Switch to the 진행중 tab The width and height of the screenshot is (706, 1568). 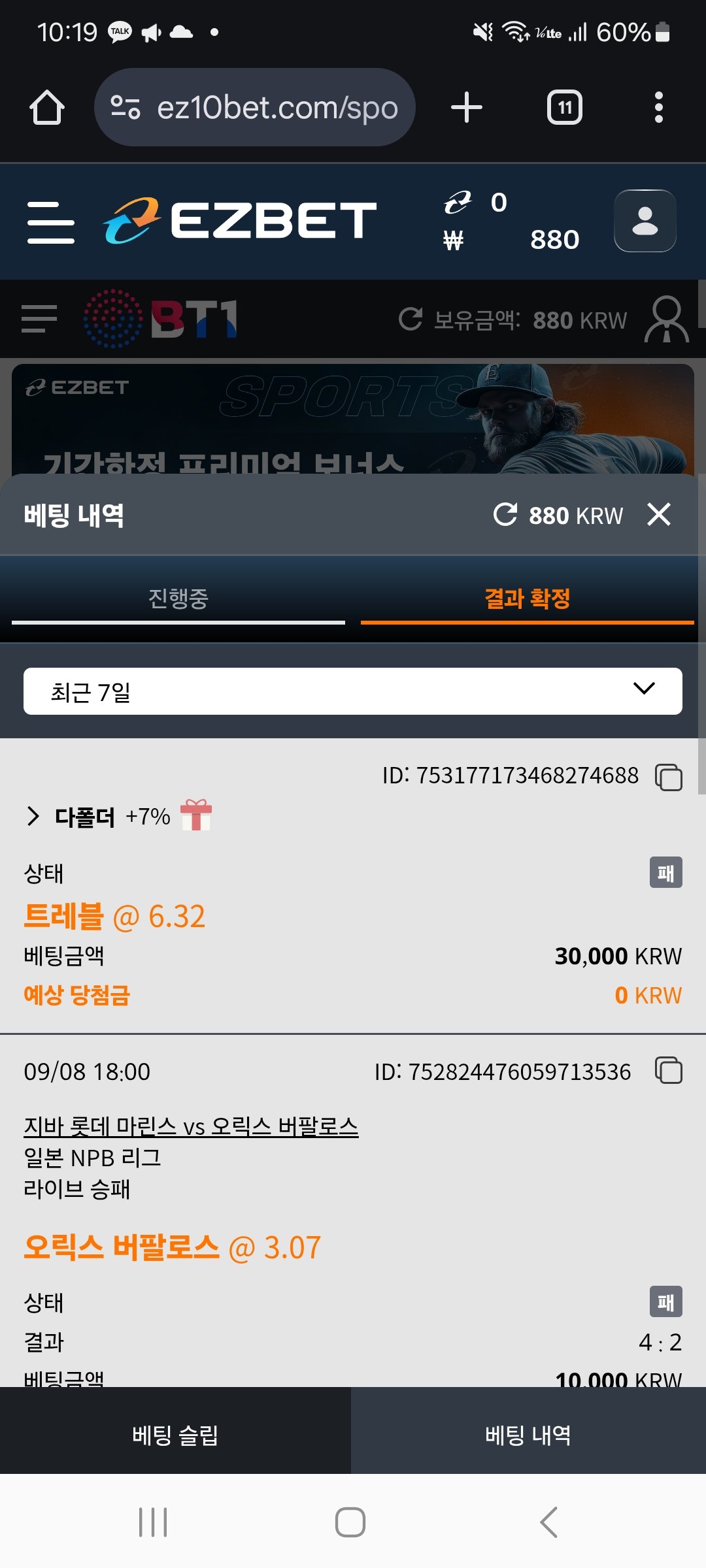tap(178, 598)
